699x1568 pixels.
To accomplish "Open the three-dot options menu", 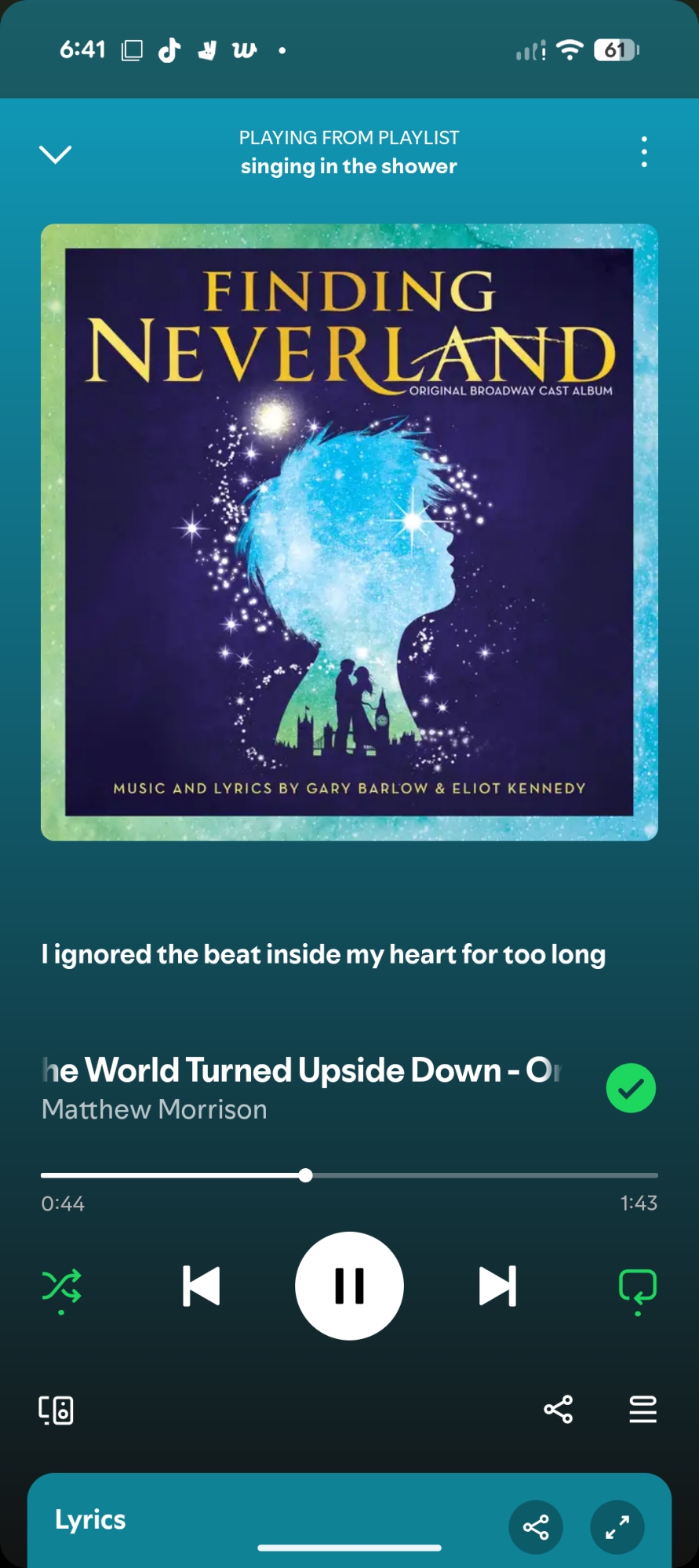I will [644, 152].
